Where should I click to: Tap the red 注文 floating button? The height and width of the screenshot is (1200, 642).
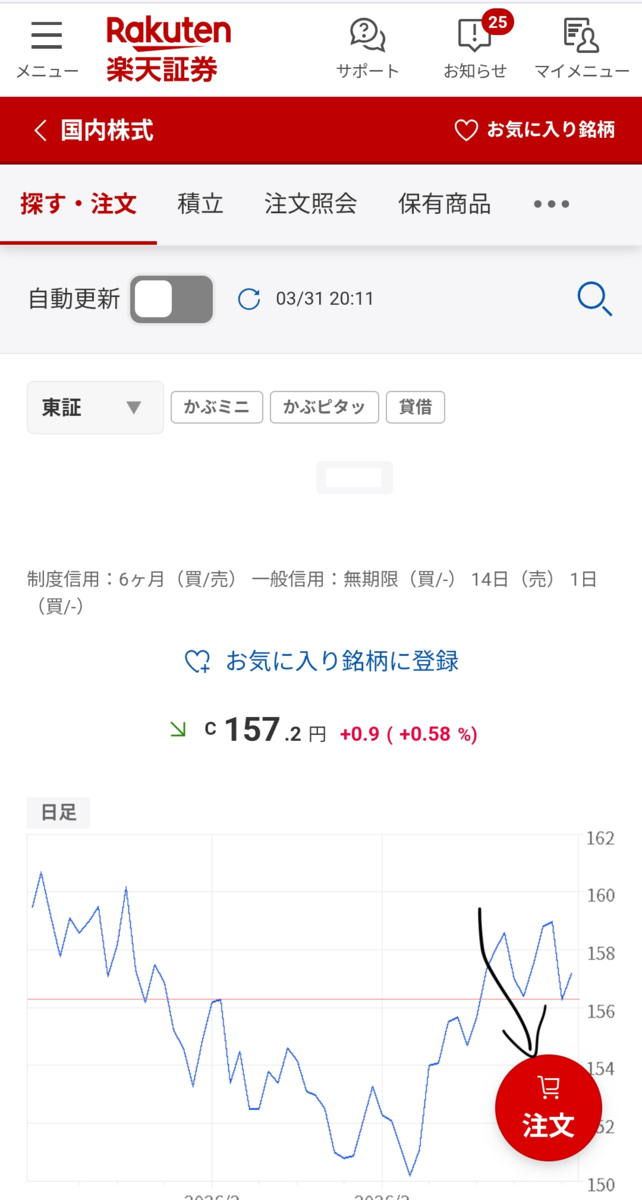549,1108
